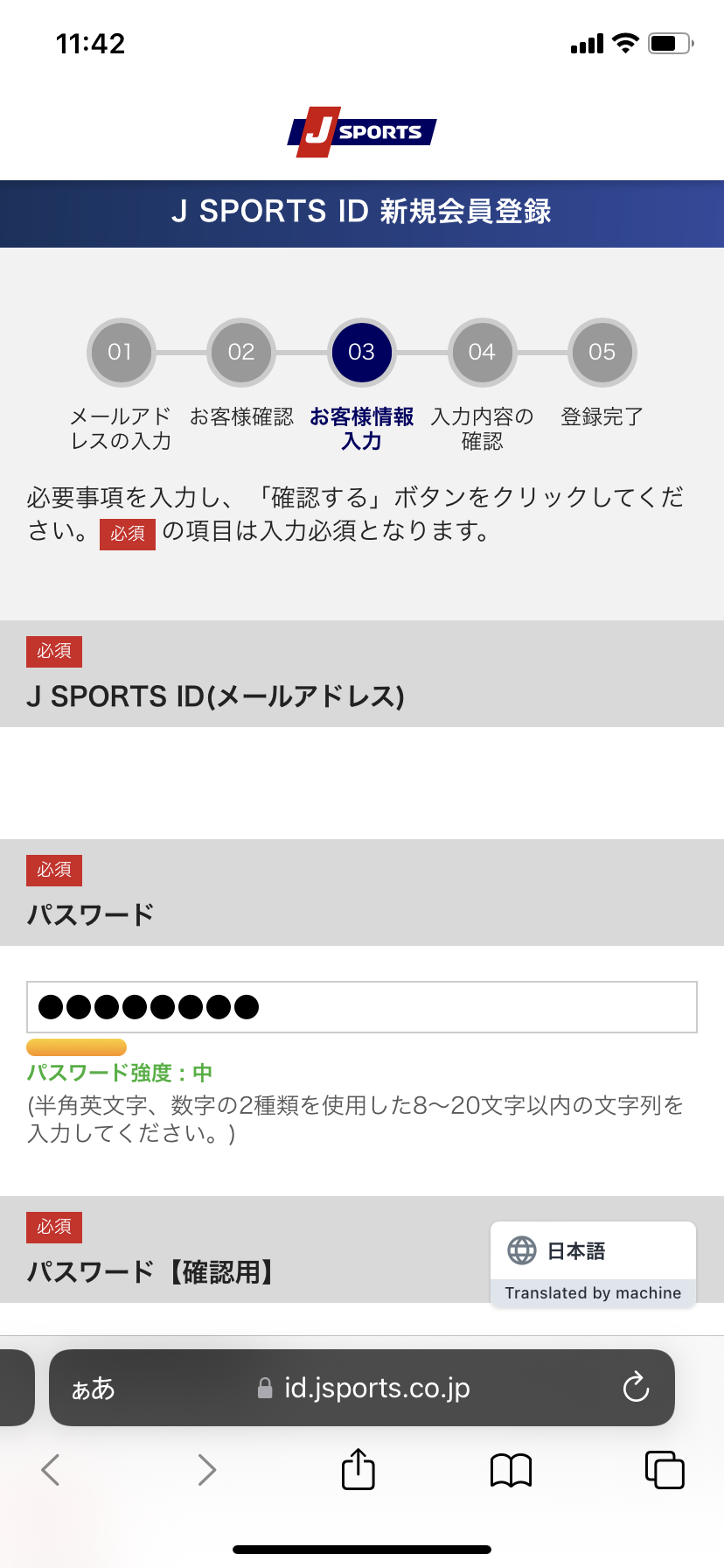Image resolution: width=724 pixels, height=1568 pixels.
Task: Go back to the previous page
Action: [x=51, y=1470]
